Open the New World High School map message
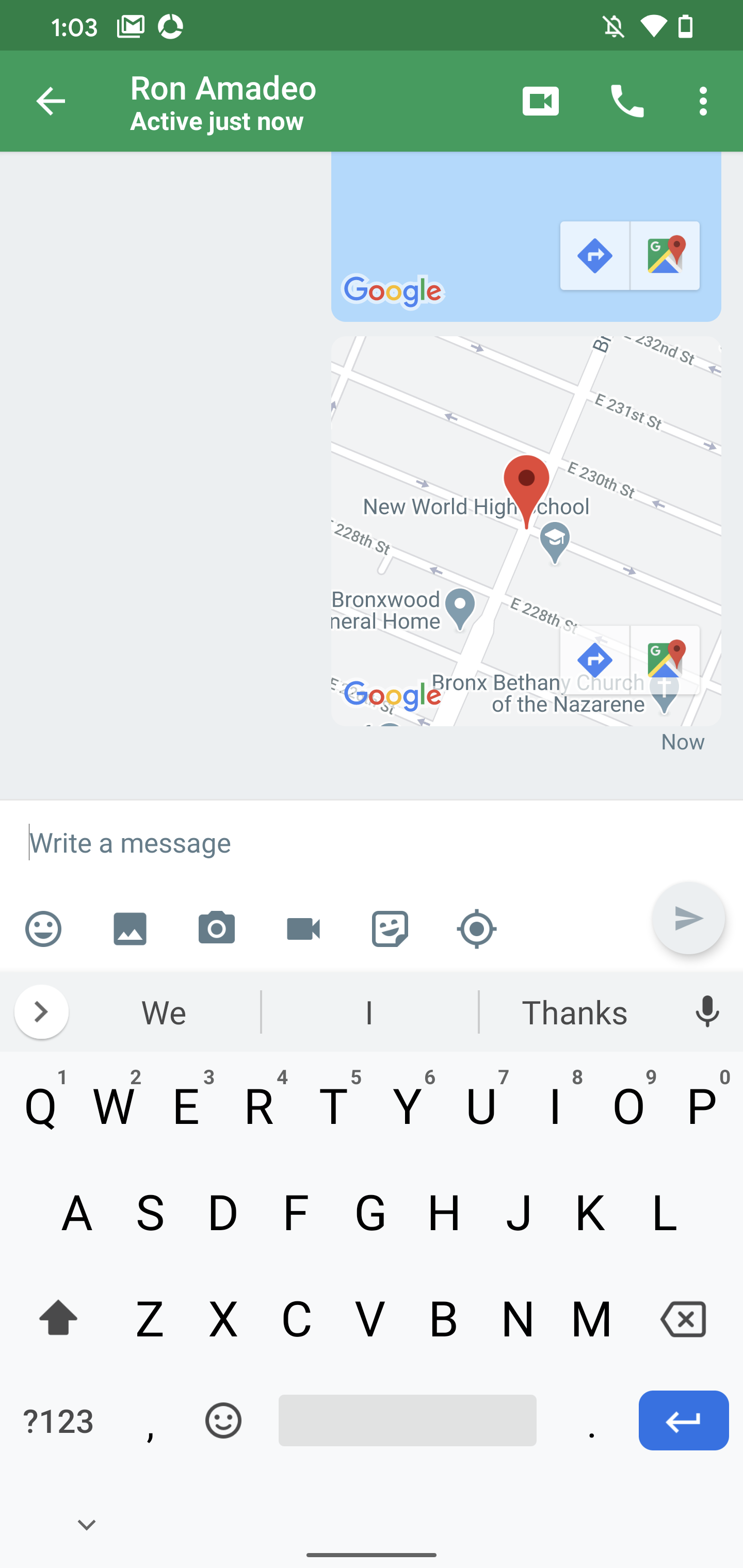743x1568 pixels. pyautogui.click(x=526, y=531)
